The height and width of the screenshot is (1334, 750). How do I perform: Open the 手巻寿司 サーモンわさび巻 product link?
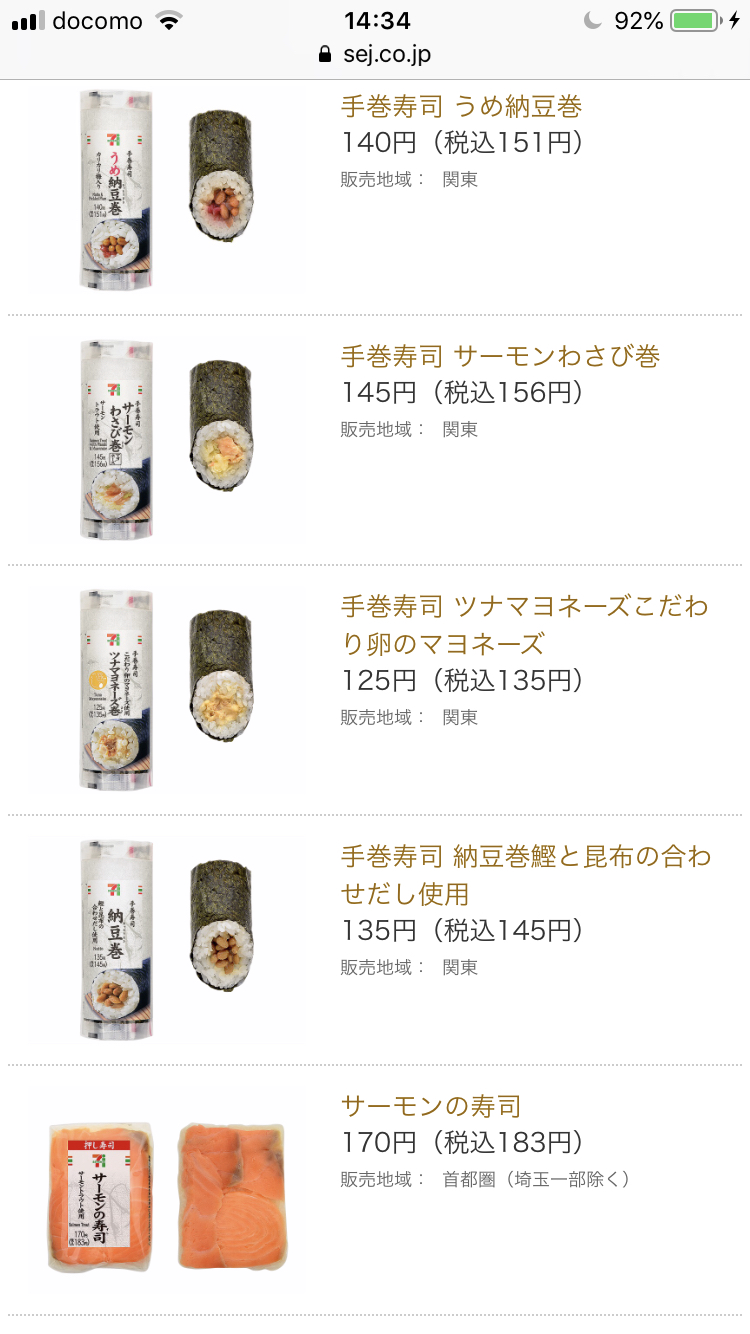pyautogui.click(x=500, y=356)
